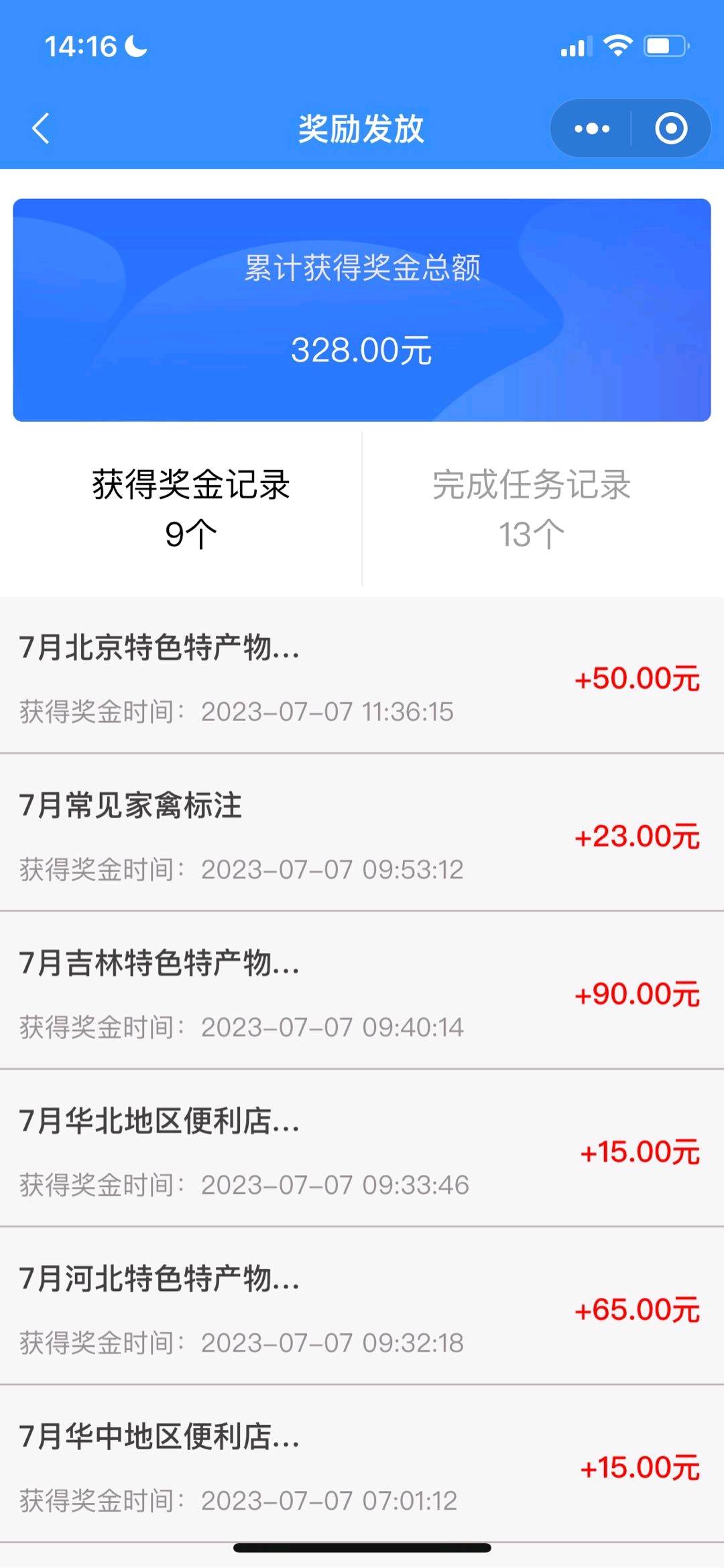Open the 7月华北地区便利店 reward entry
This screenshot has width=724, height=1568.
click(362, 1147)
